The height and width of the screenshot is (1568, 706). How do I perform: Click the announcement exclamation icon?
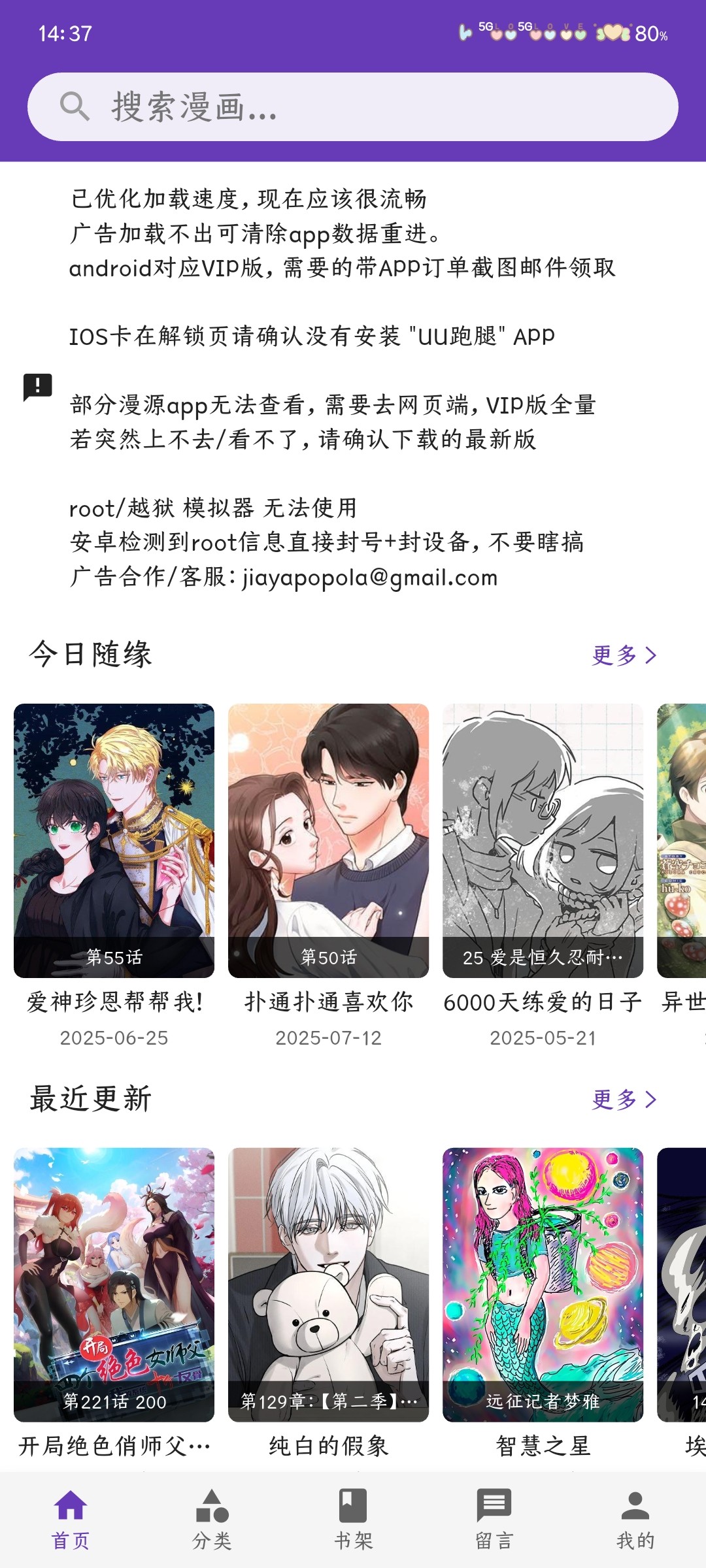point(38,387)
